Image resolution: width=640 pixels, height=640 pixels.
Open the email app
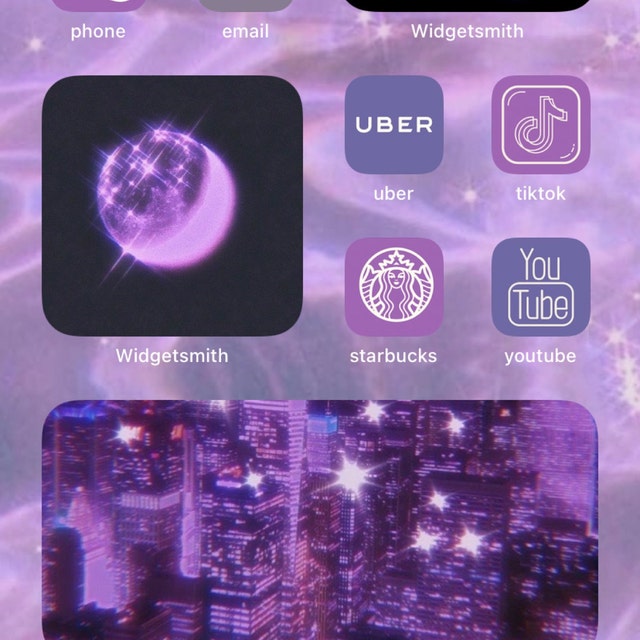246,8
